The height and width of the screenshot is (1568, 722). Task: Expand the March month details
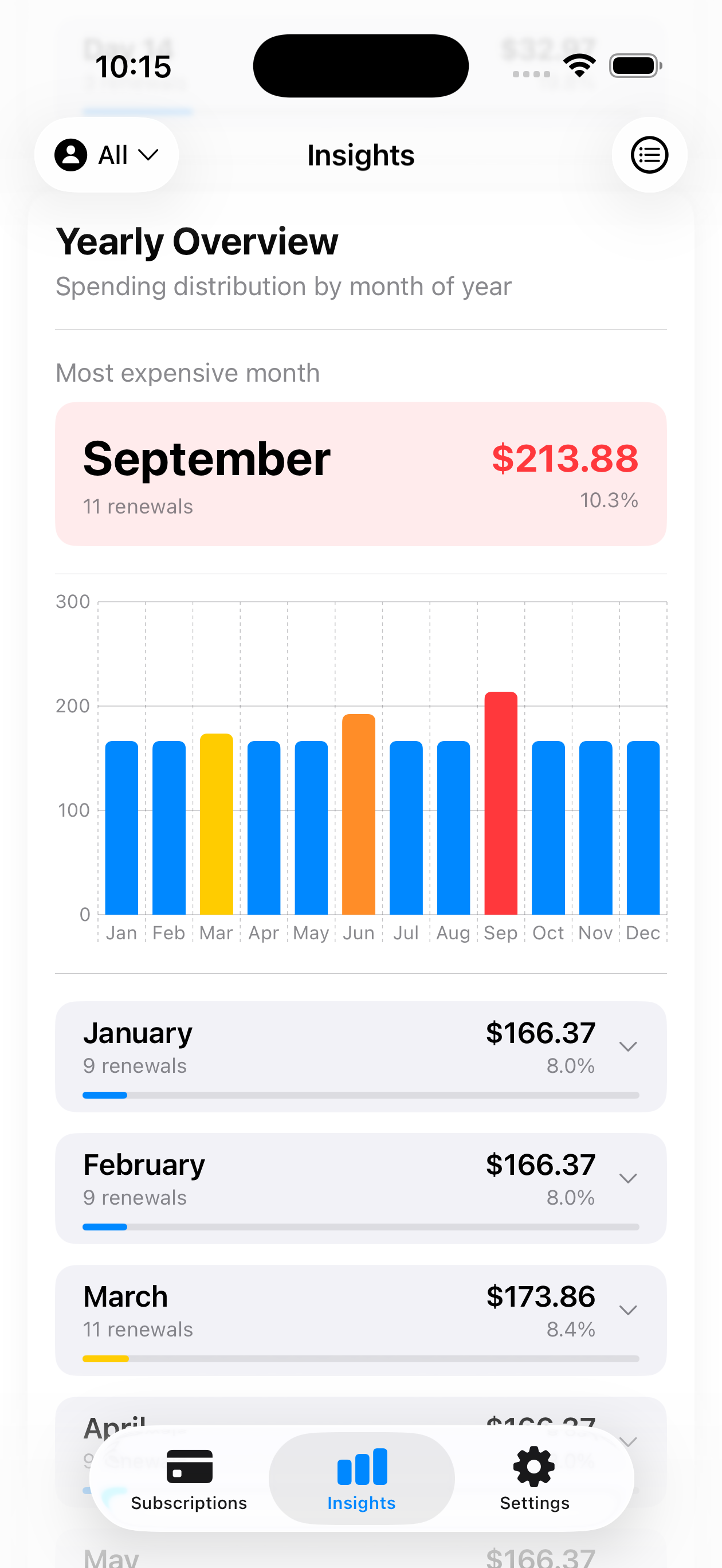coord(627,1310)
